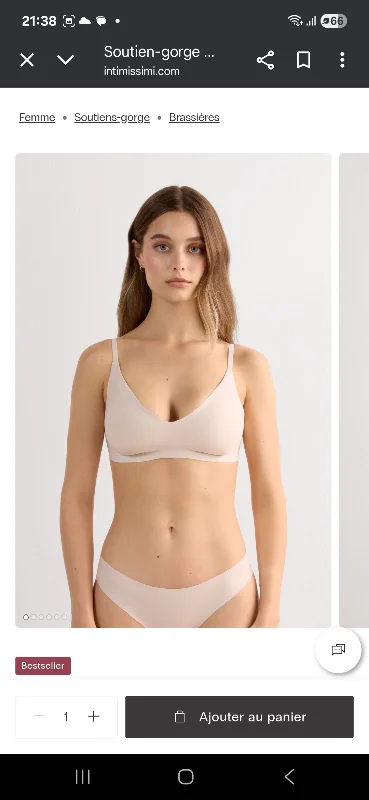The image size is (369, 800).
Task: Open recent apps from navigation bar
Action: pos(83,777)
